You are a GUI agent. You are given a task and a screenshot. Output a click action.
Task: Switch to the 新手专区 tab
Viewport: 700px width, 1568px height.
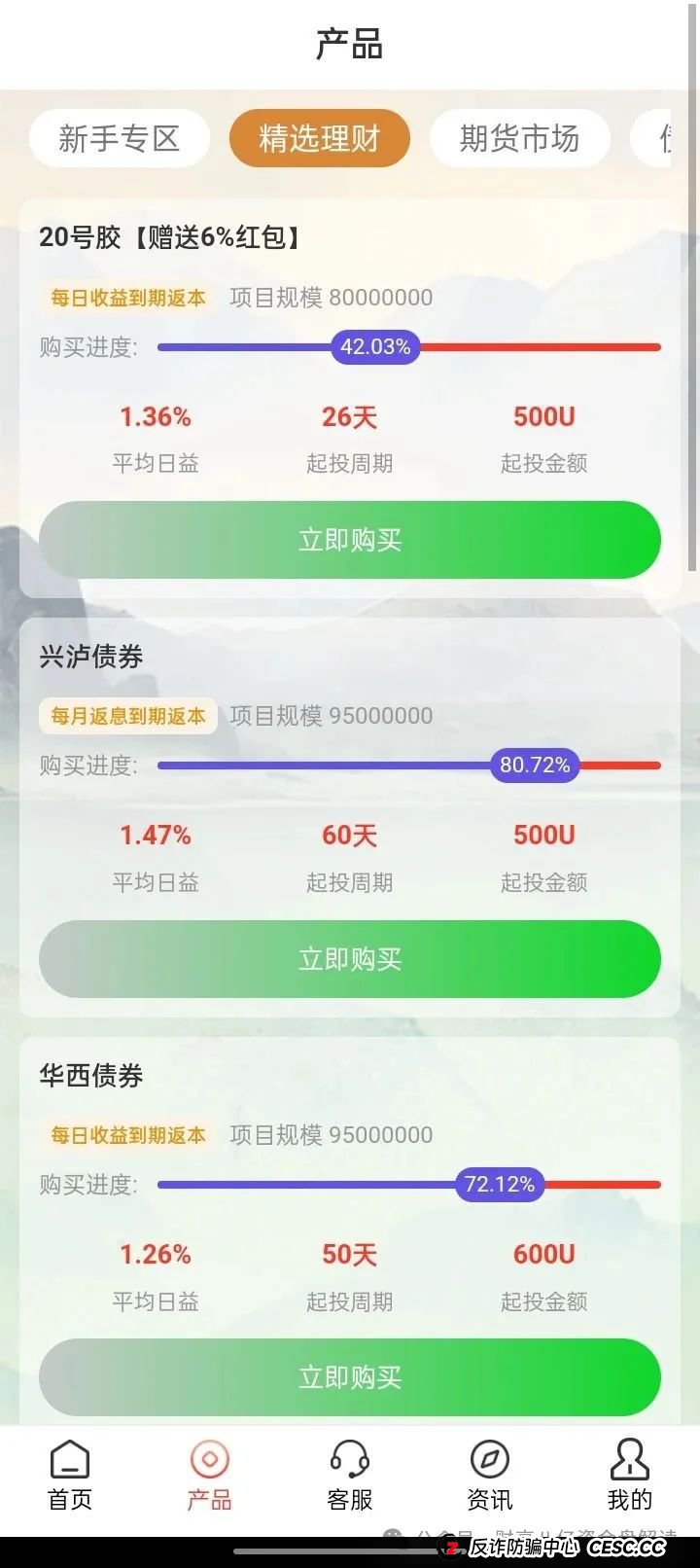click(x=120, y=139)
